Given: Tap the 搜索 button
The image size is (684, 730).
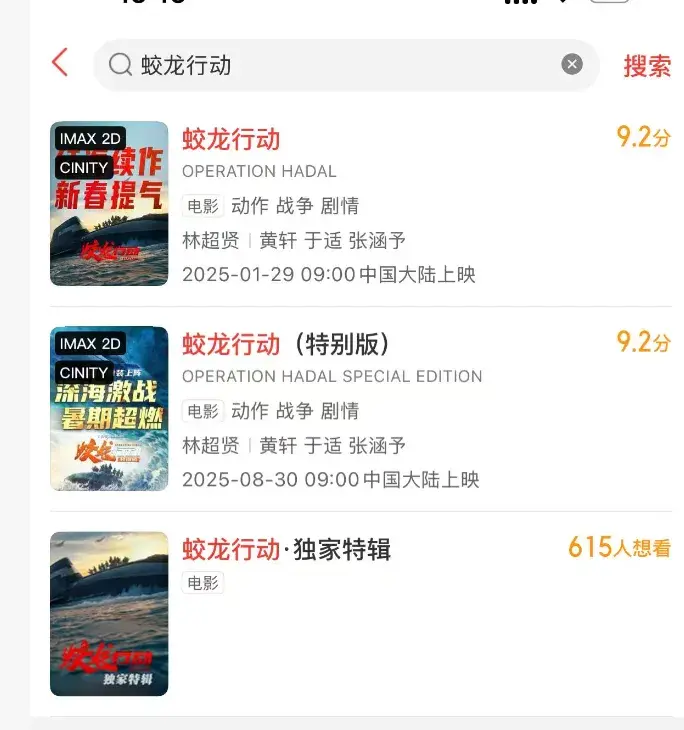Looking at the screenshot, I should pyautogui.click(x=647, y=66).
